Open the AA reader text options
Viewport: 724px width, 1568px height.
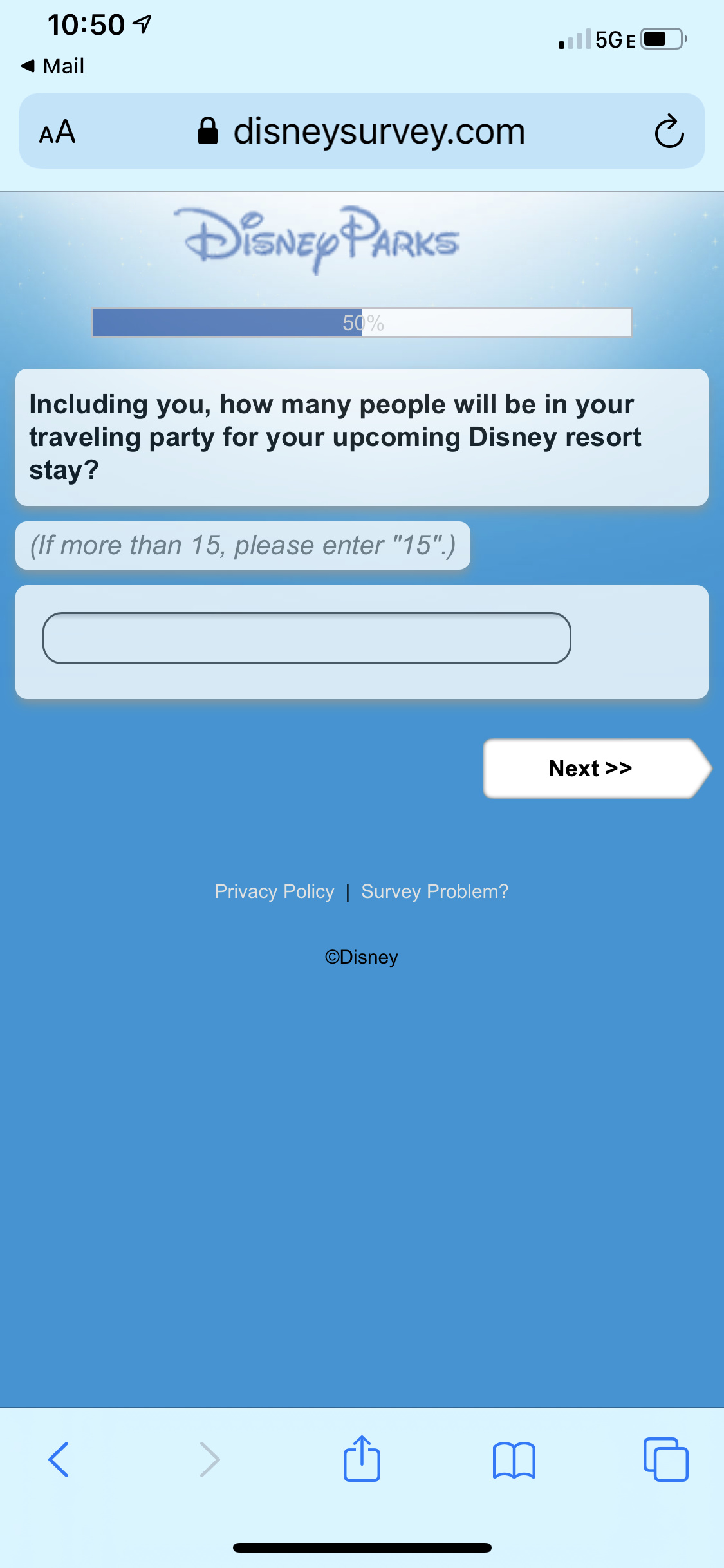57,132
